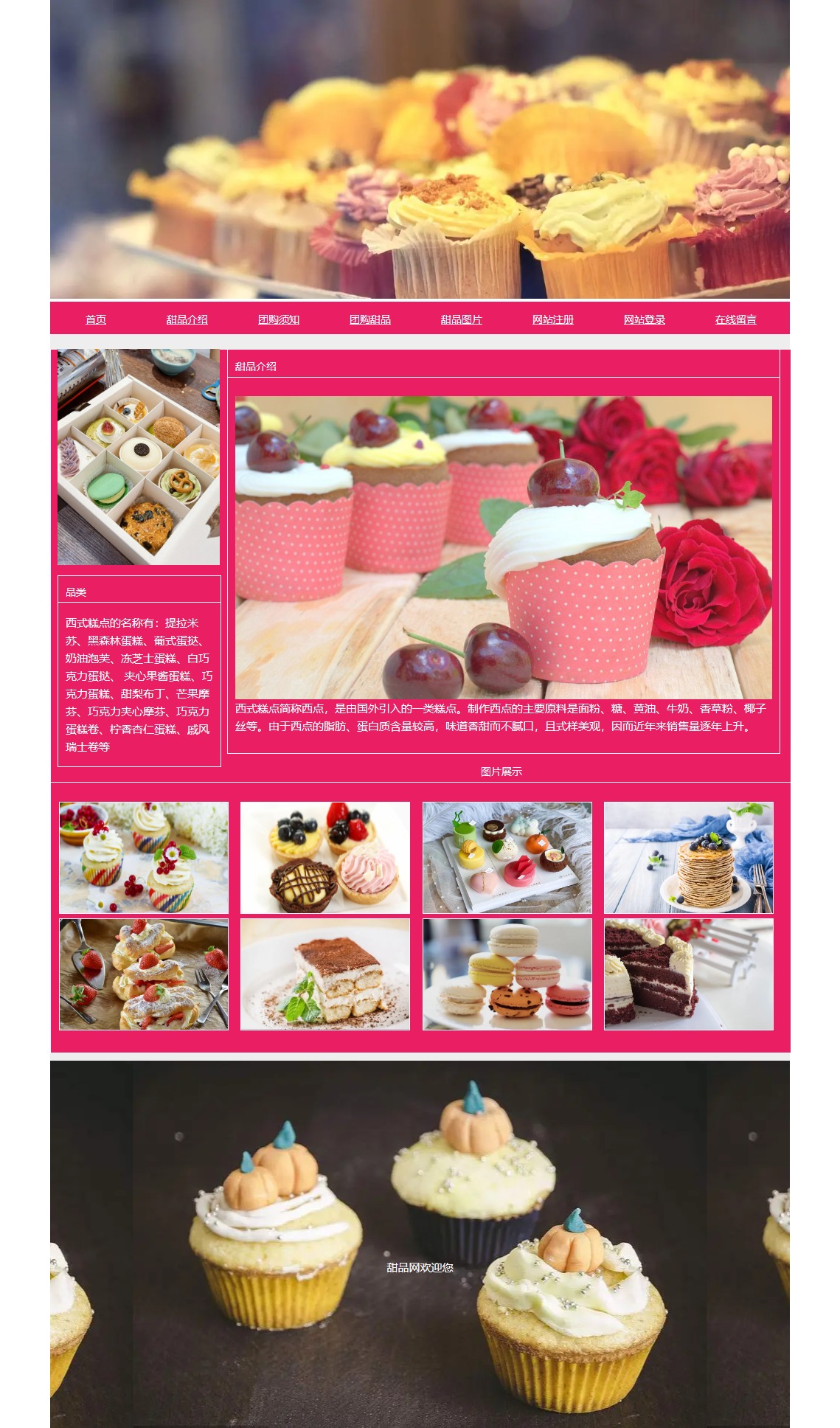
Task: Go to 甜品介绍 in the nav bar
Action: [x=187, y=319]
